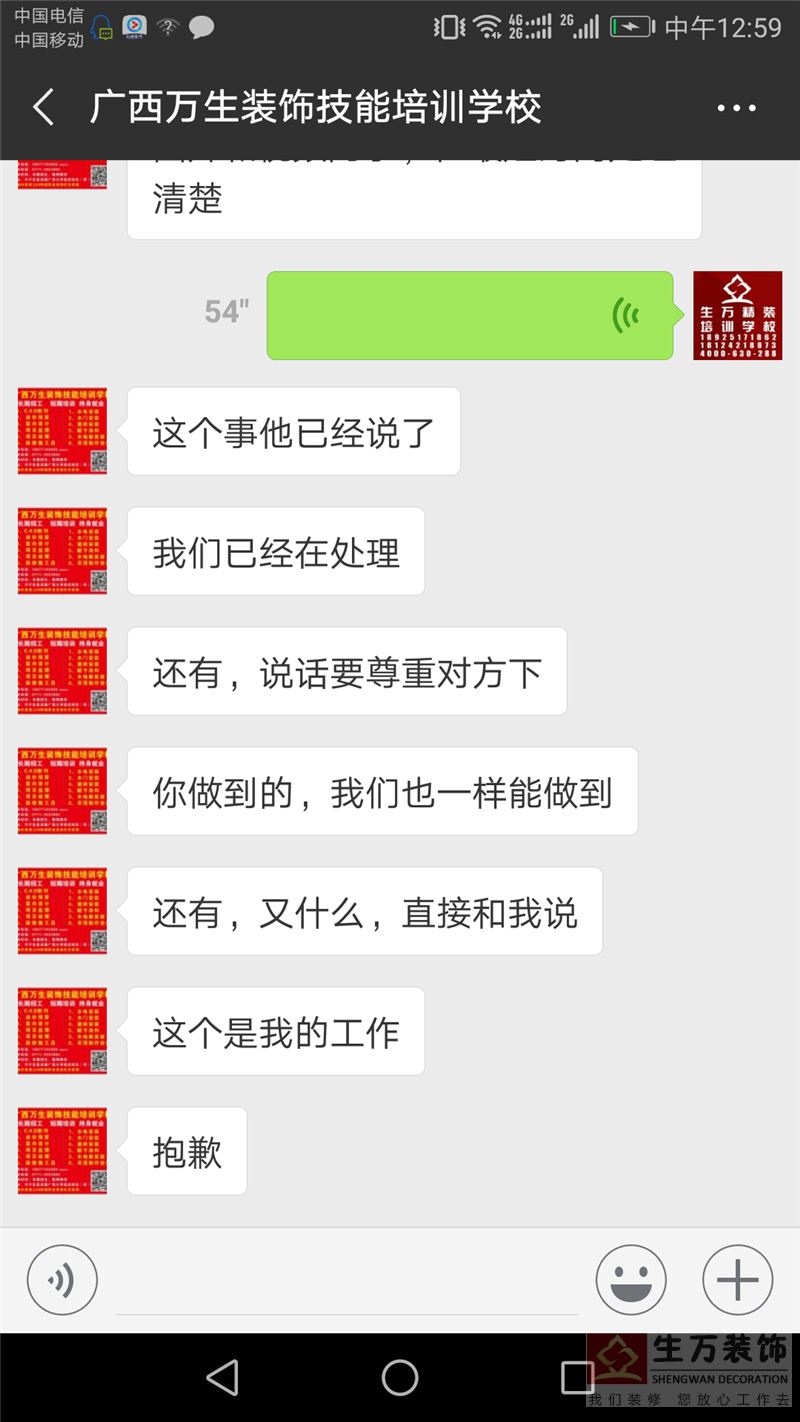Open the chat overflow menu
Screen dimensions: 800x1422
[x=736, y=108]
